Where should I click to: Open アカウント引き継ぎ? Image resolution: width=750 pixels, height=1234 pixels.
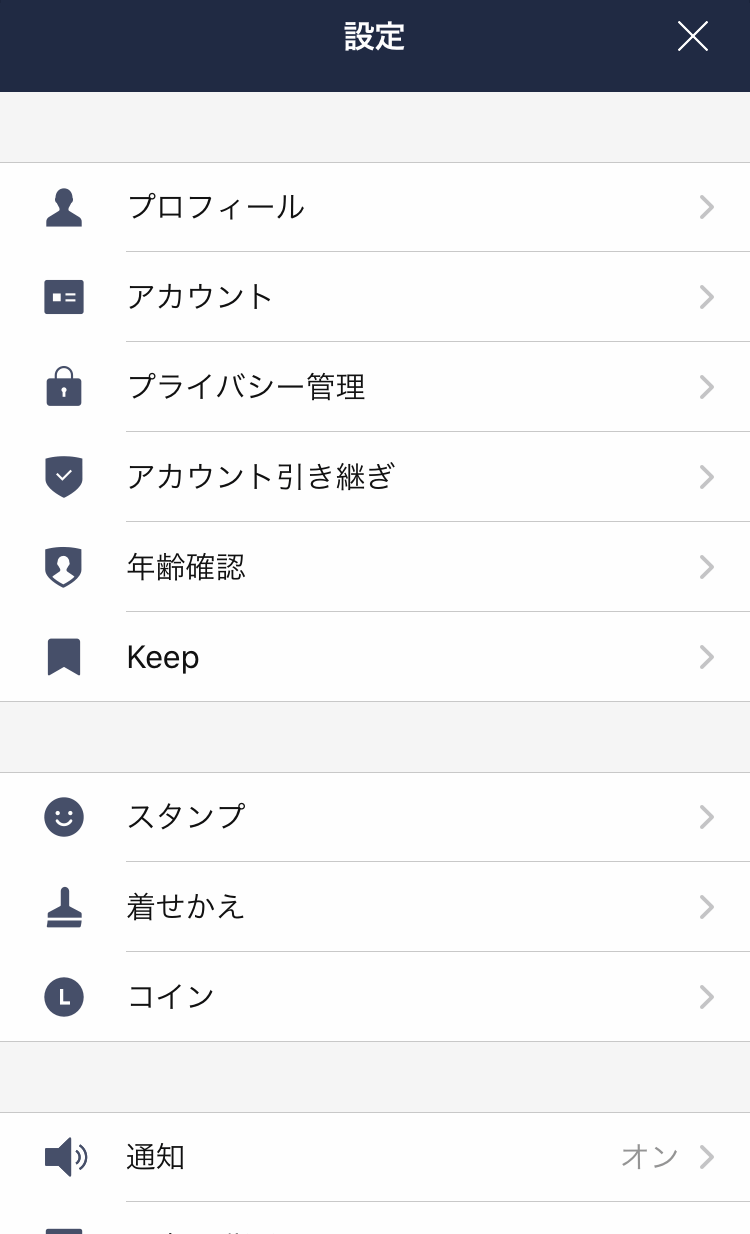(x=375, y=477)
